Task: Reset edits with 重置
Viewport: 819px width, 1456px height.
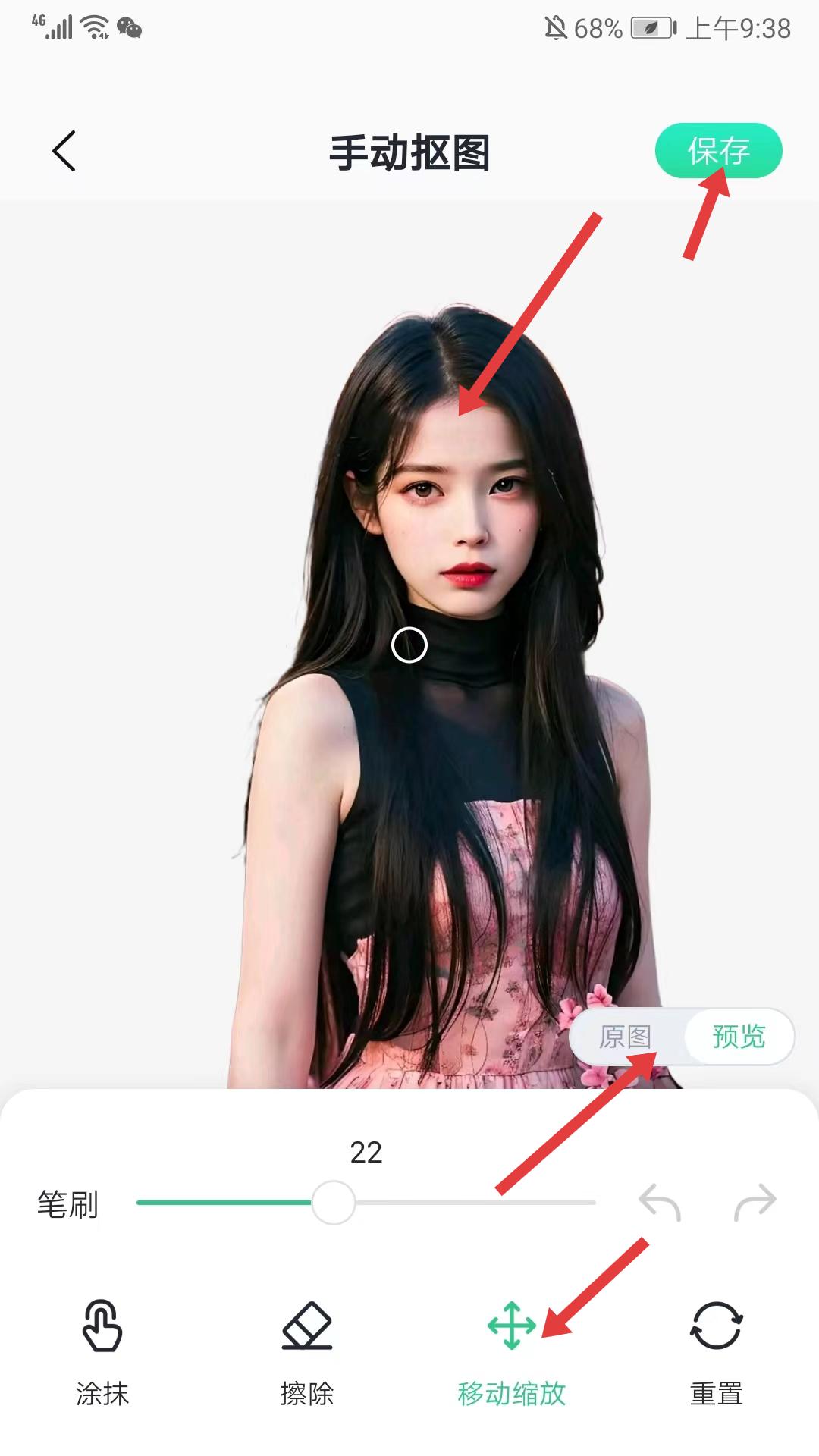Action: 717,1351
